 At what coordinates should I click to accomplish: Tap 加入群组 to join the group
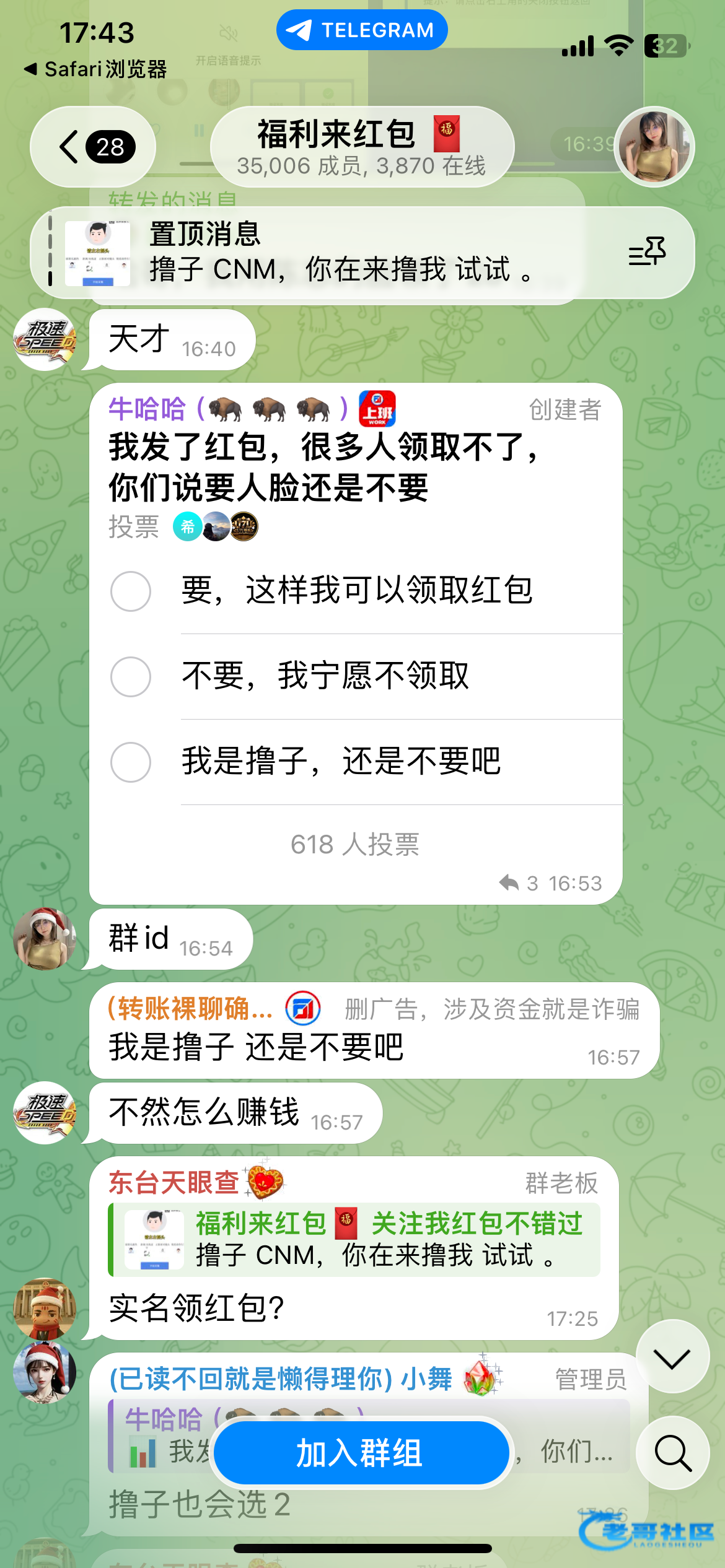pyautogui.click(x=361, y=1453)
